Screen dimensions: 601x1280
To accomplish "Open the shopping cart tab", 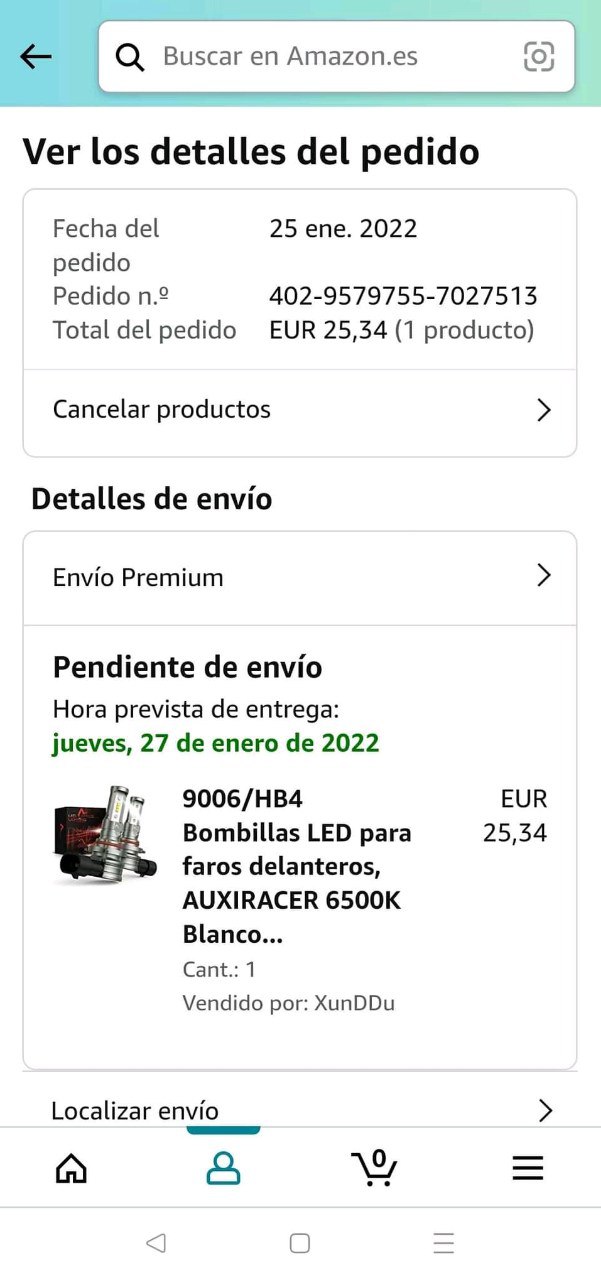I will click(374, 1167).
